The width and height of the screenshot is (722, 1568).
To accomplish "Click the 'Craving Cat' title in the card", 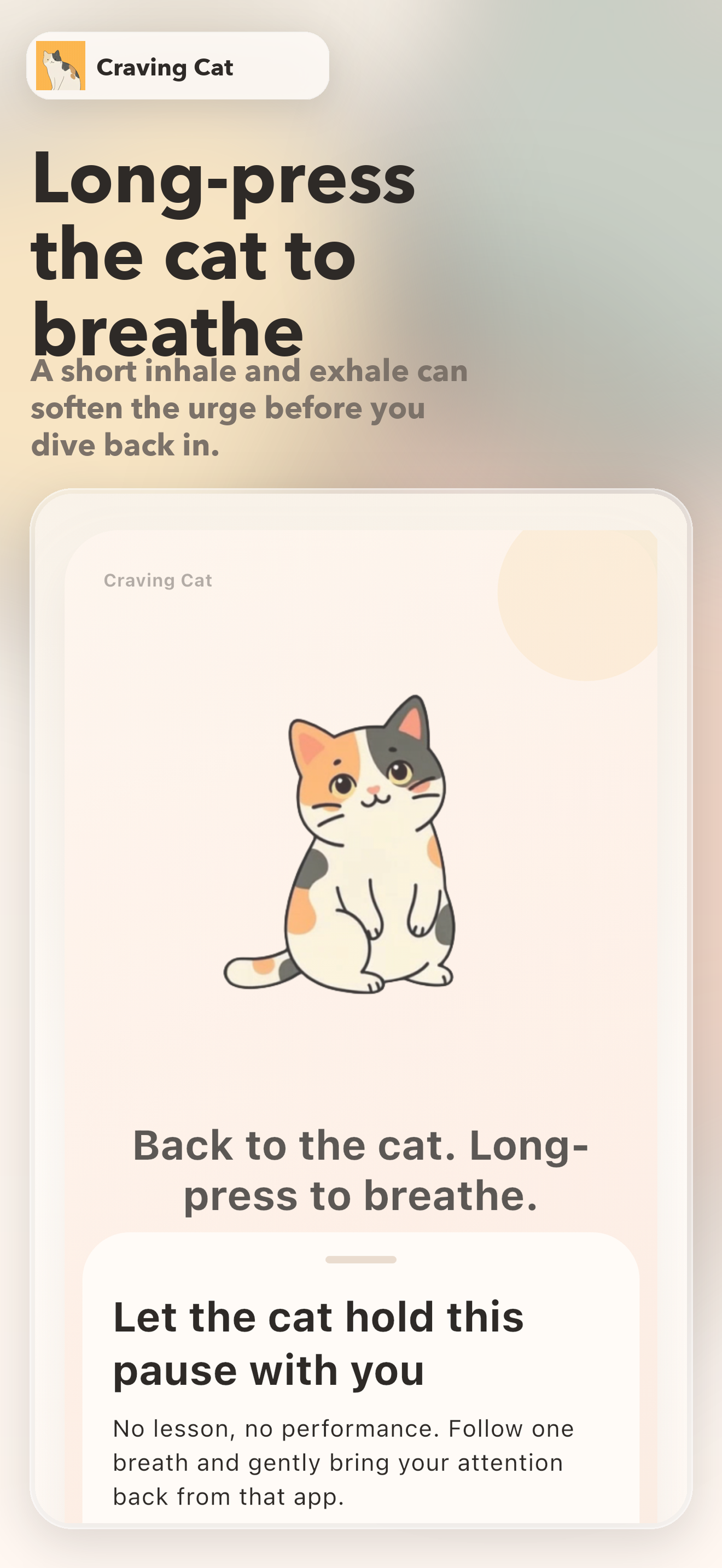I will [x=157, y=580].
